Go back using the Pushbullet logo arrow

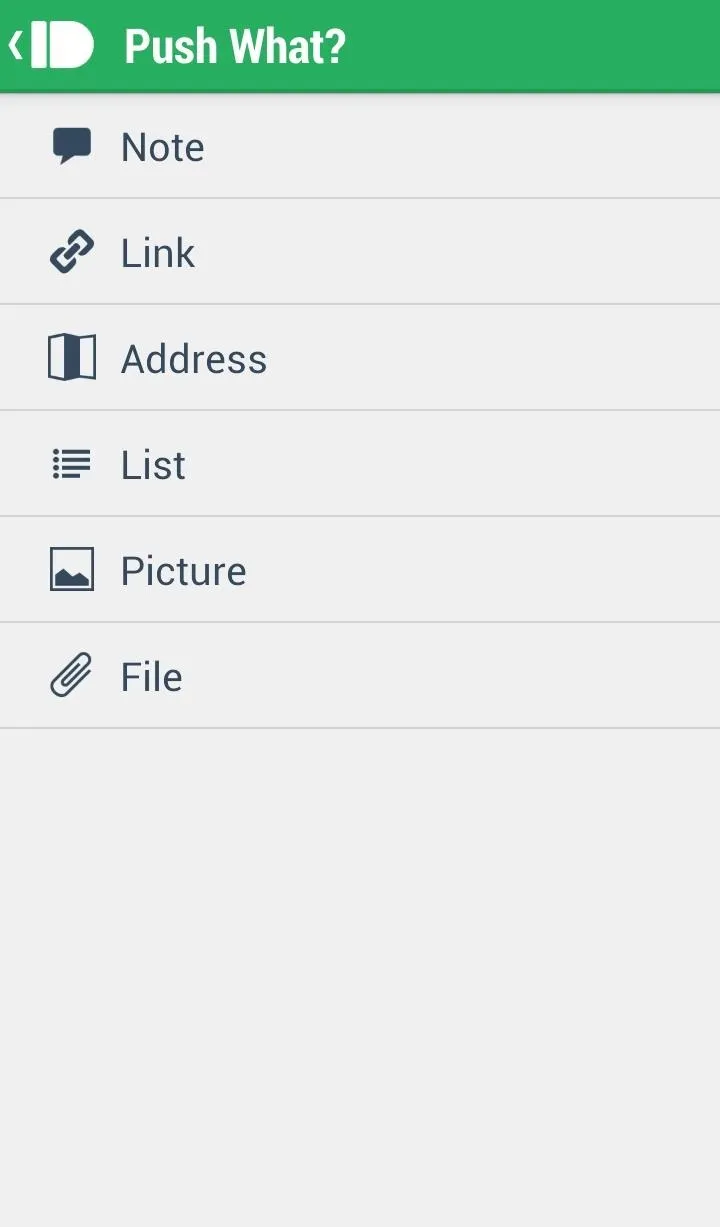tap(52, 46)
